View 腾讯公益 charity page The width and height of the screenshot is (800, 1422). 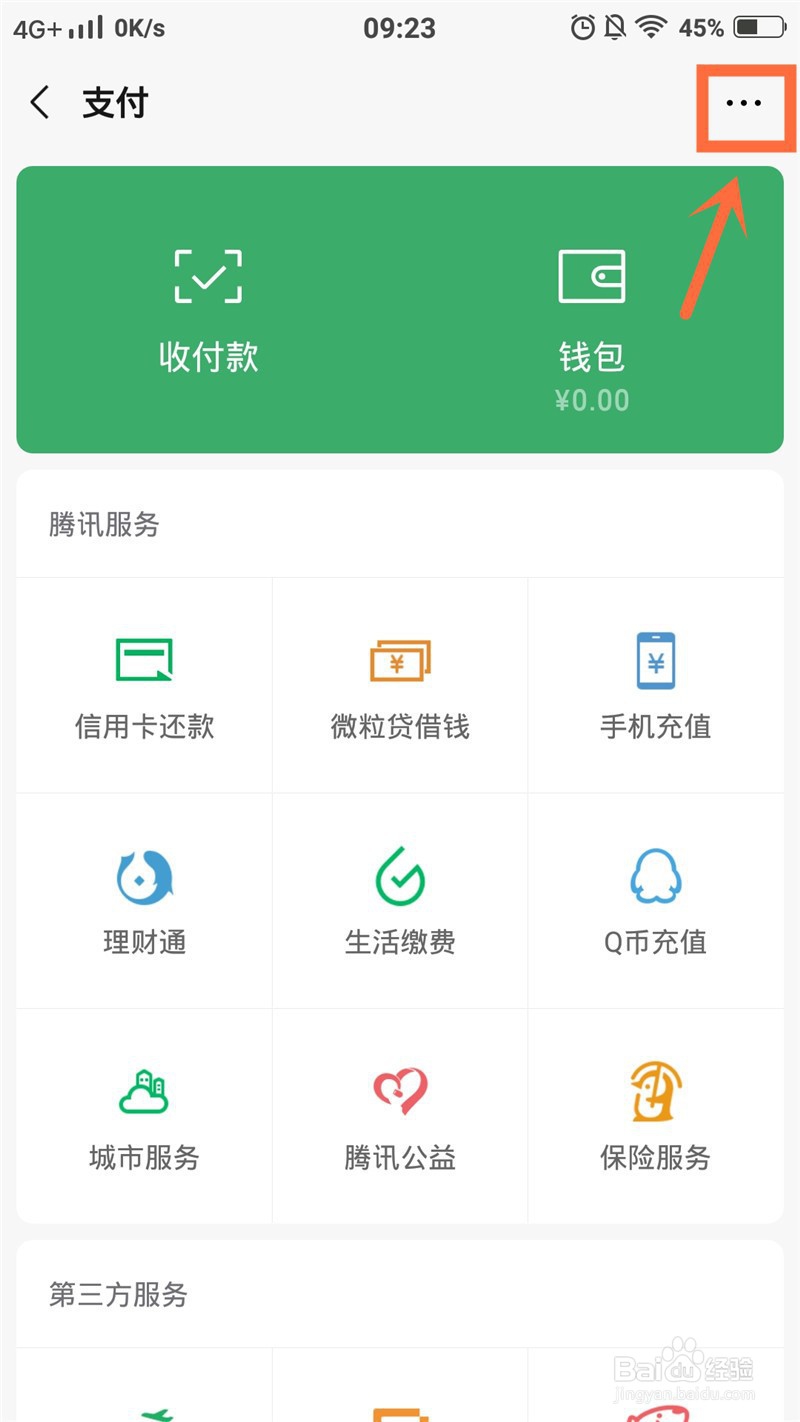click(400, 1116)
